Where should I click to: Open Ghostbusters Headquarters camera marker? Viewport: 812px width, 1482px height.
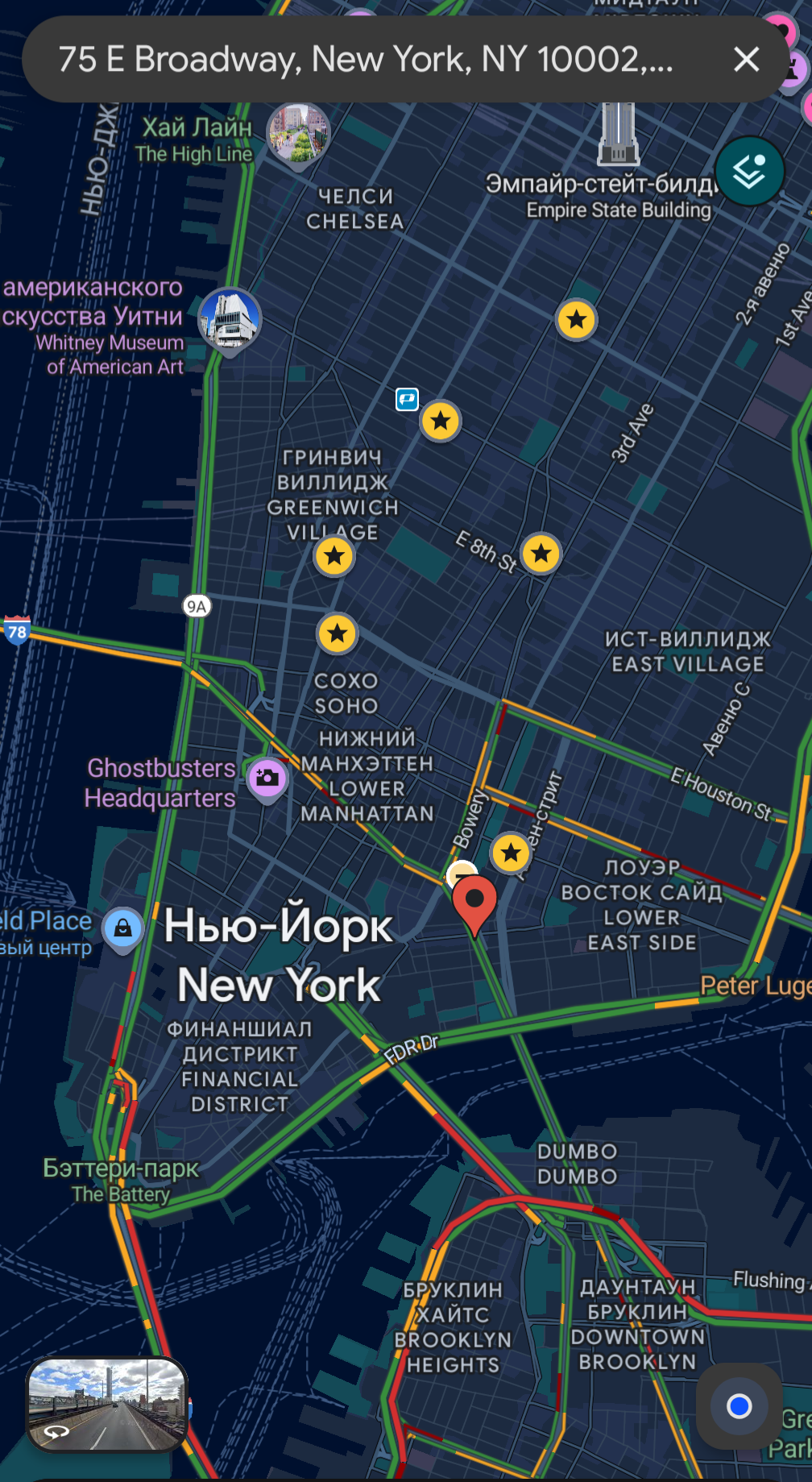[267, 779]
